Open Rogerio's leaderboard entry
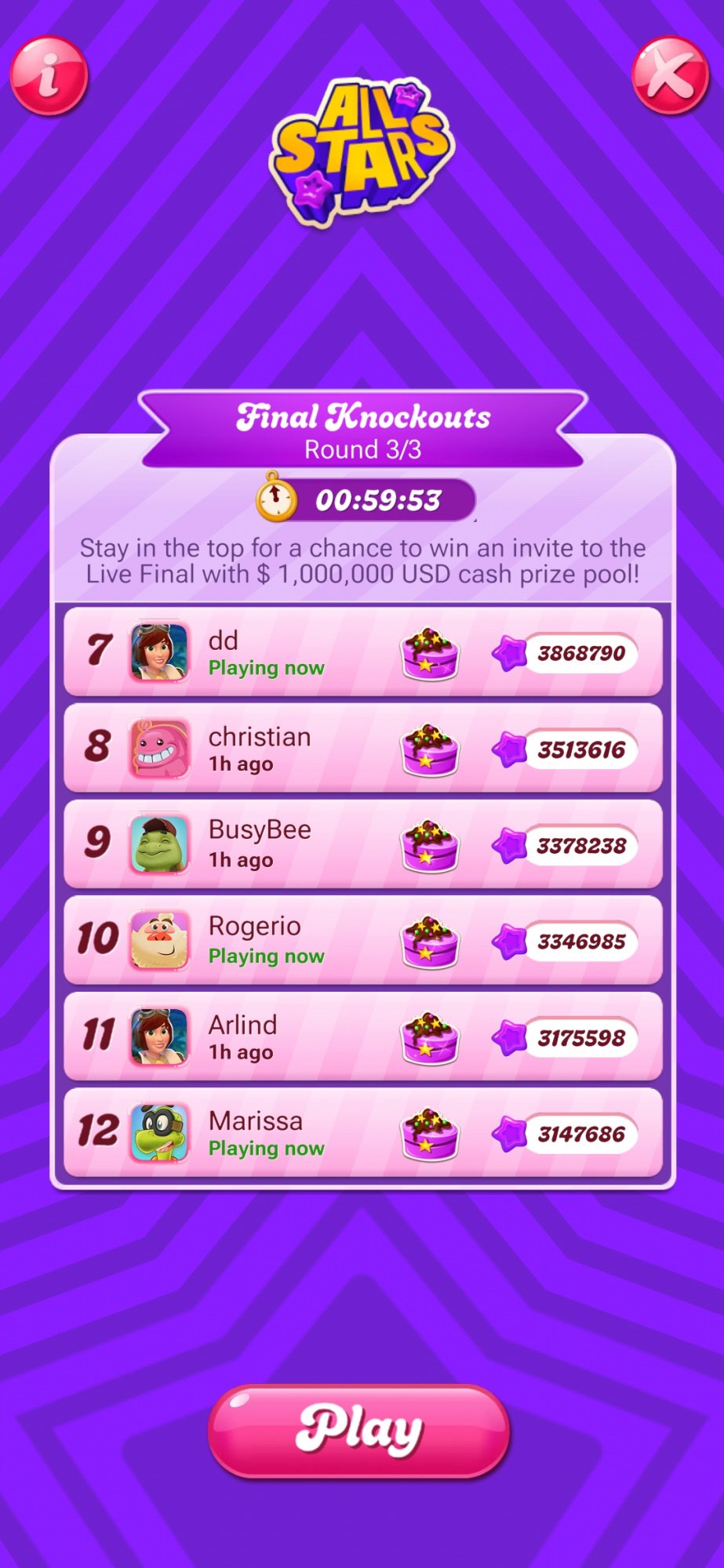Image resolution: width=724 pixels, height=1568 pixels. coord(362,941)
